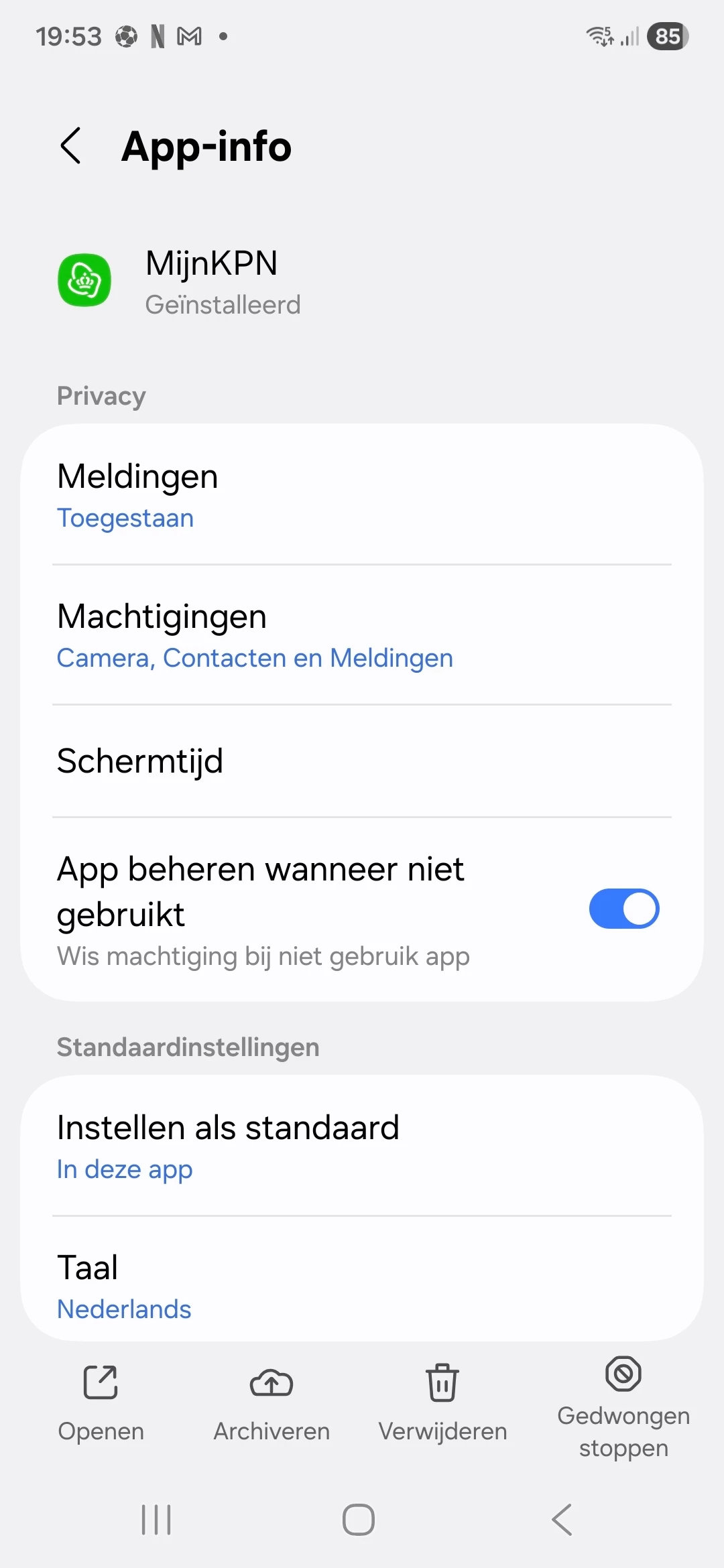Viewport: 724px width, 1568px height.
Task: Open Machtigingen permissions
Action: [x=362, y=635]
